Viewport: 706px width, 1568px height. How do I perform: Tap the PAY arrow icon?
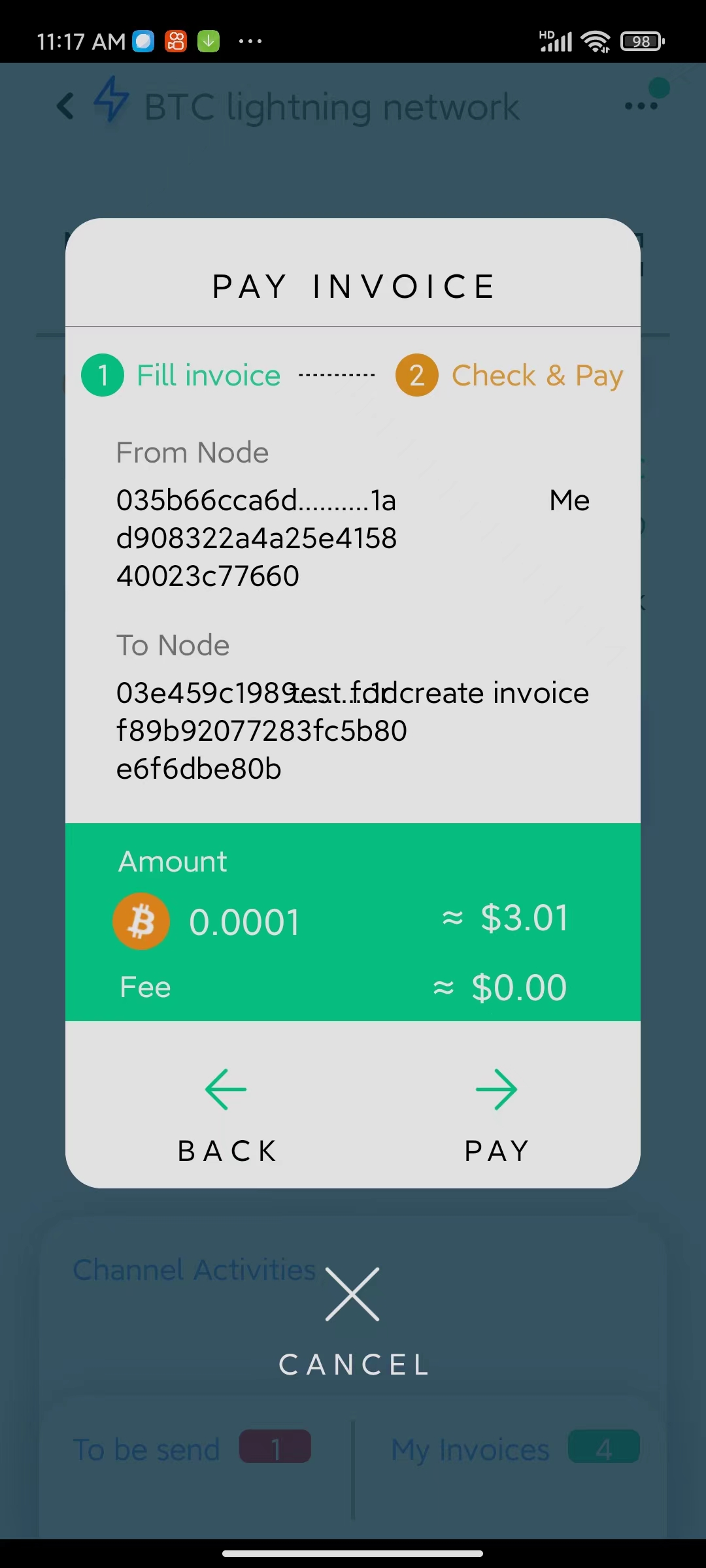(x=497, y=1089)
